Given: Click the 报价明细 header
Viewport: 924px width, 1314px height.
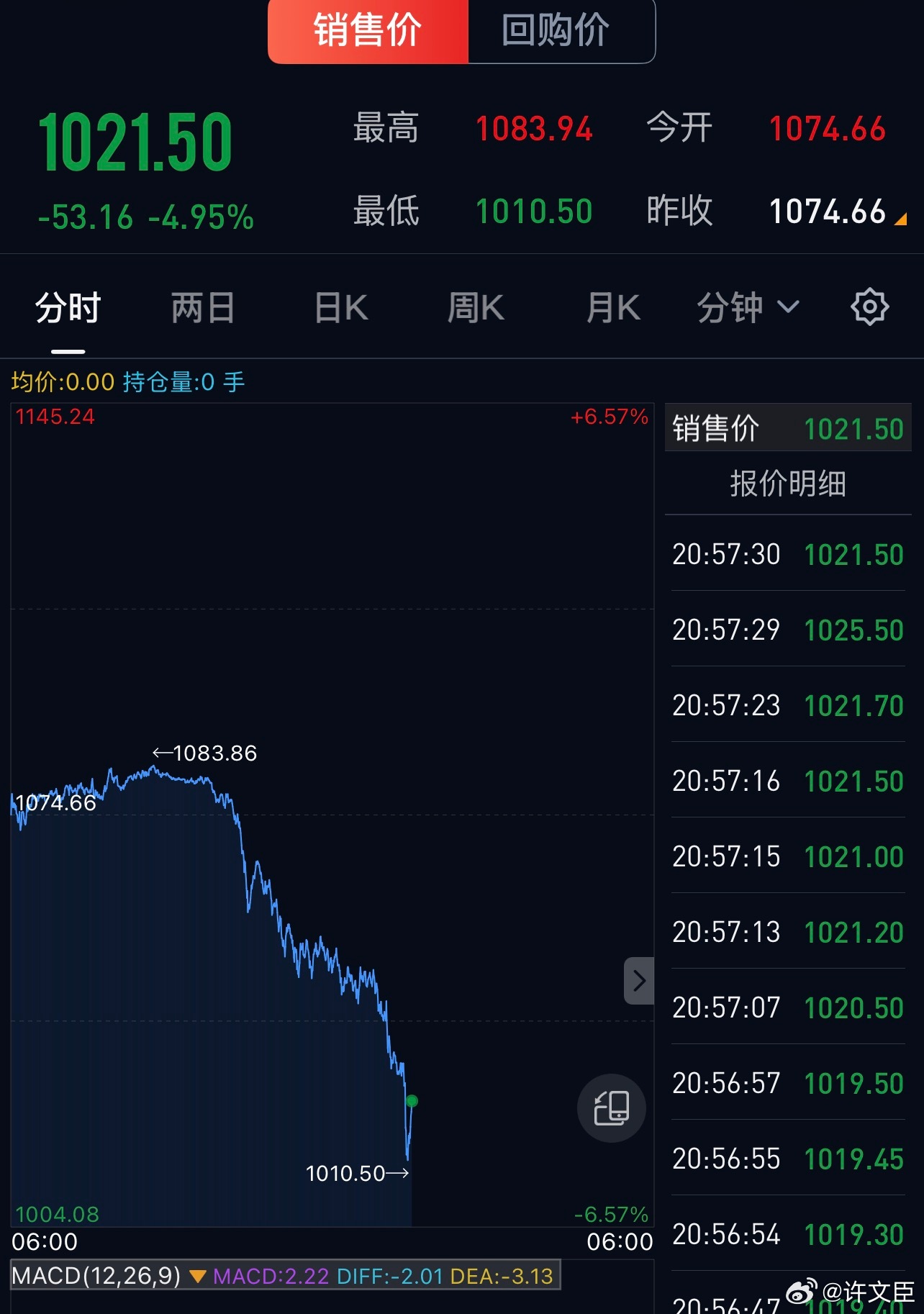Looking at the screenshot, I should (787, 484).
